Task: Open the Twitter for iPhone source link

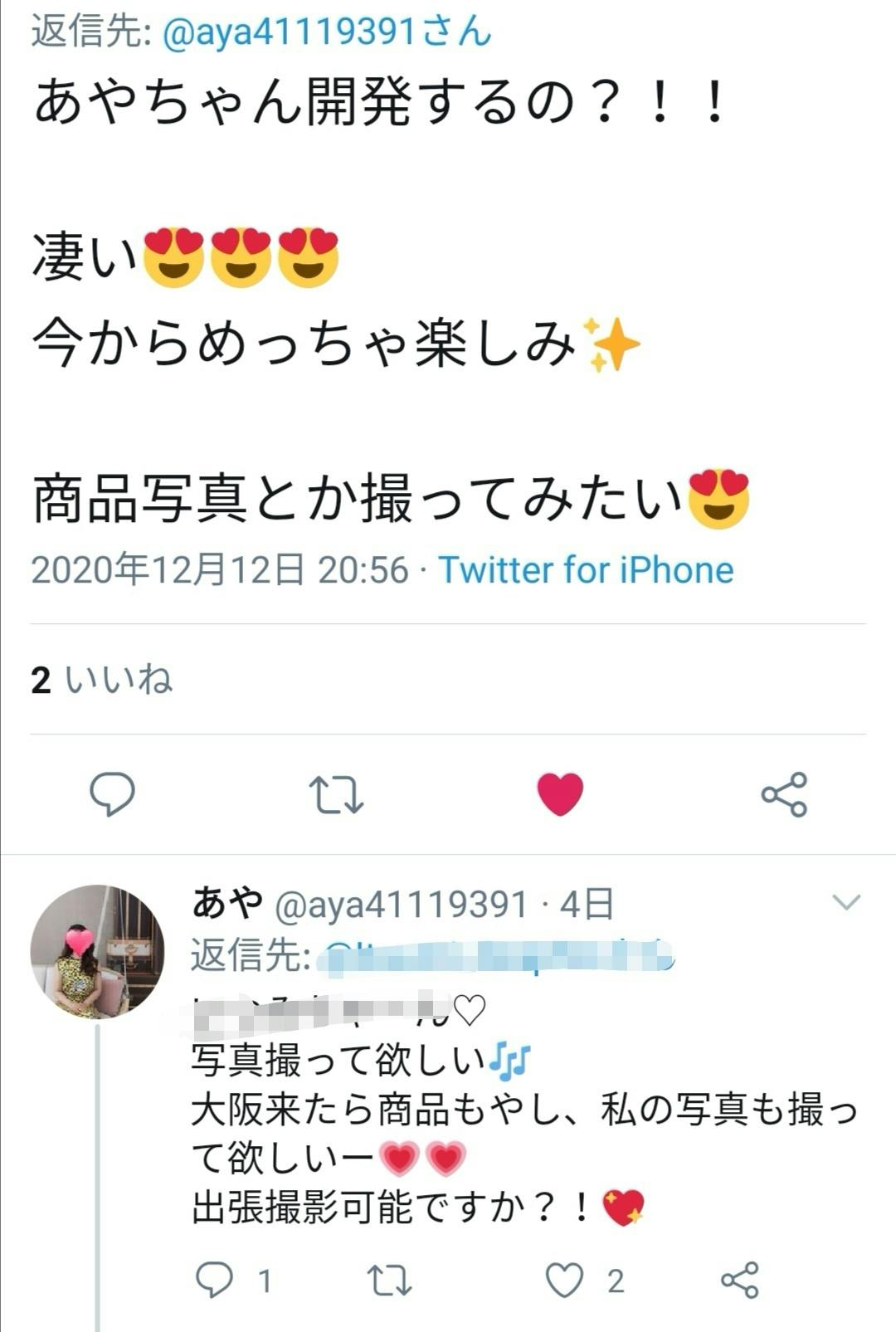Action: 586,570
